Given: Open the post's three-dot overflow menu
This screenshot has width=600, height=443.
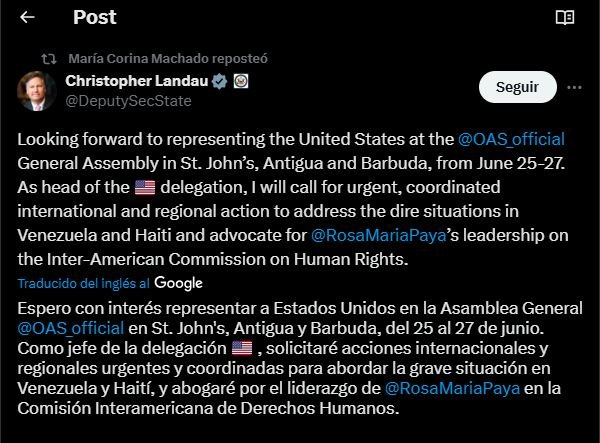Looking at the screenshot, I should tap(574, 87).
